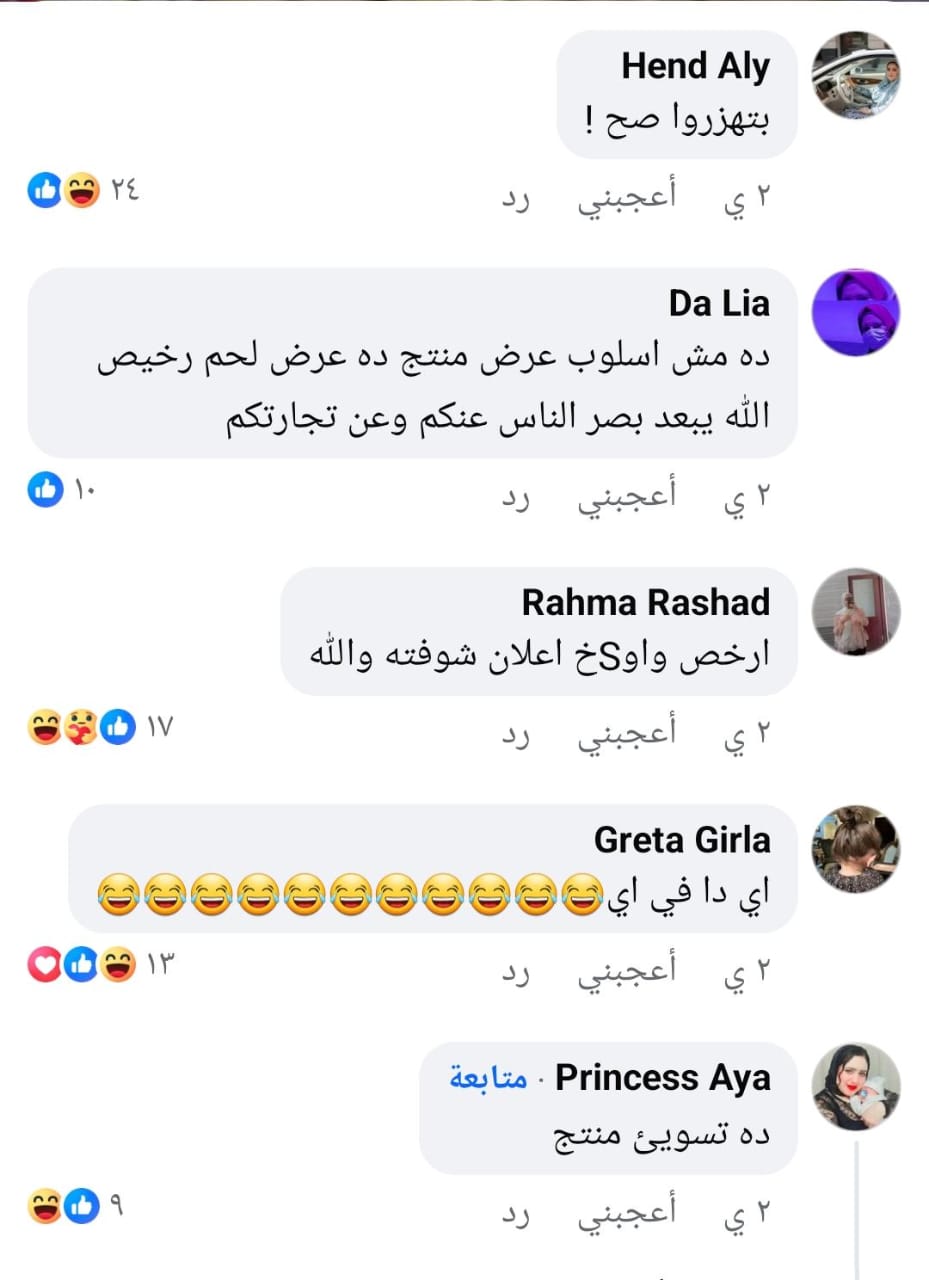Reply to Da Lia's comment
Image resolution: width=929 pixels, height=1280 pixels.
coord(520,497)
